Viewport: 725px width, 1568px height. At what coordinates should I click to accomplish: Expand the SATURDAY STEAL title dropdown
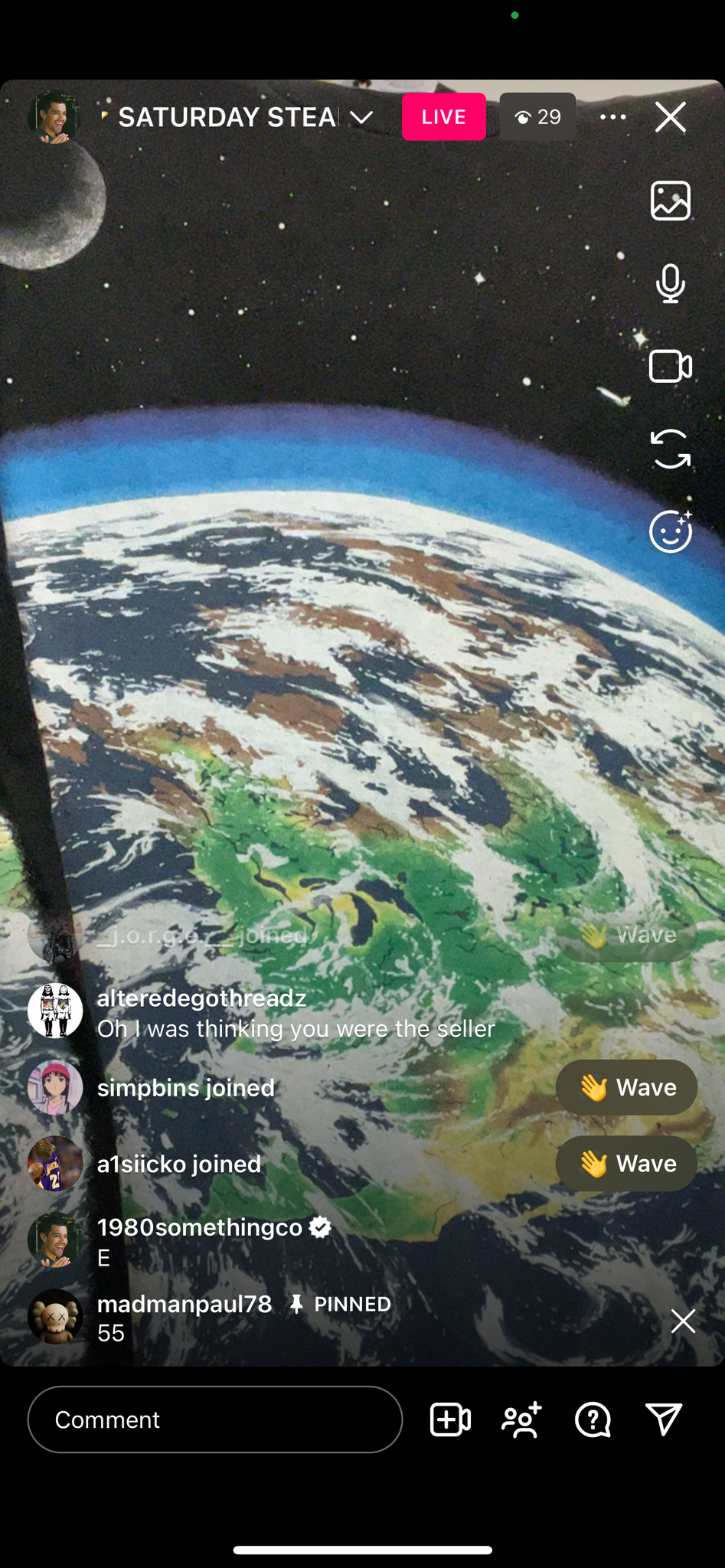pos(361,117)
